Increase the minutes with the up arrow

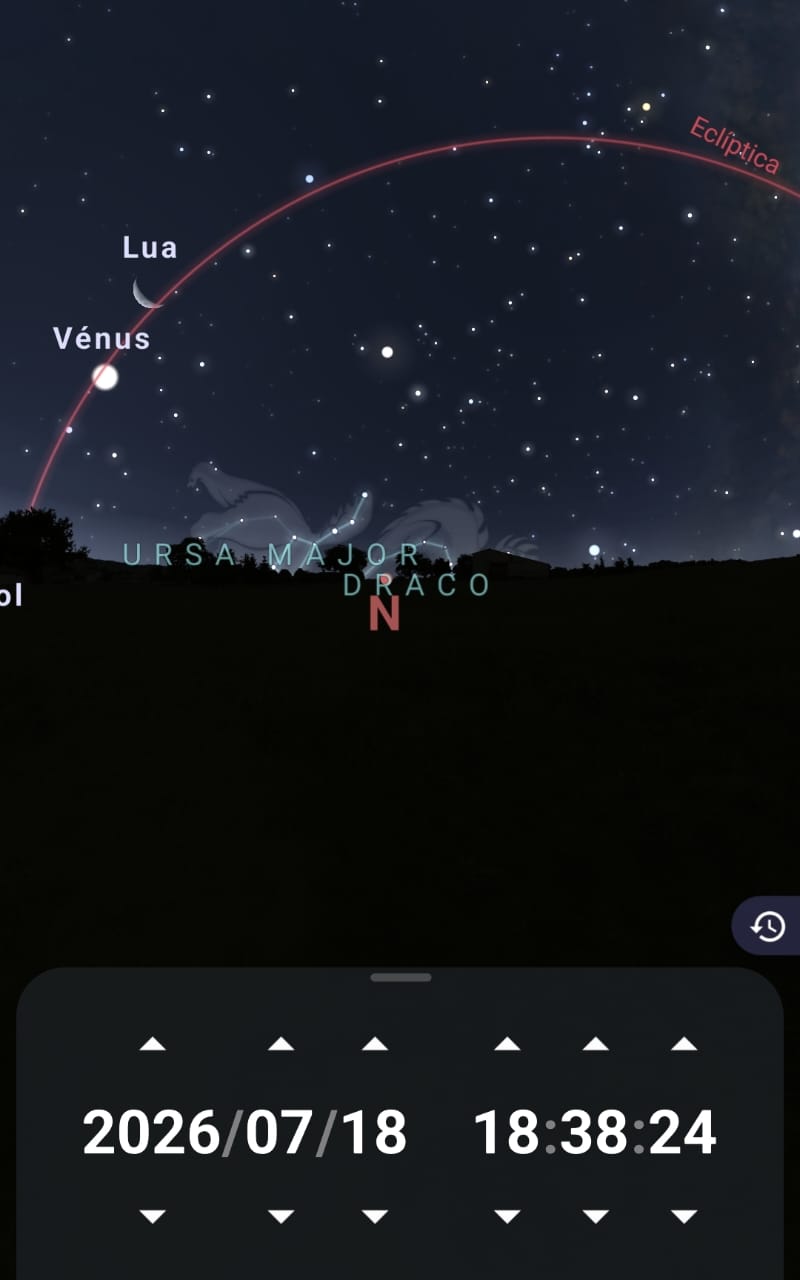pos(595,1044)
